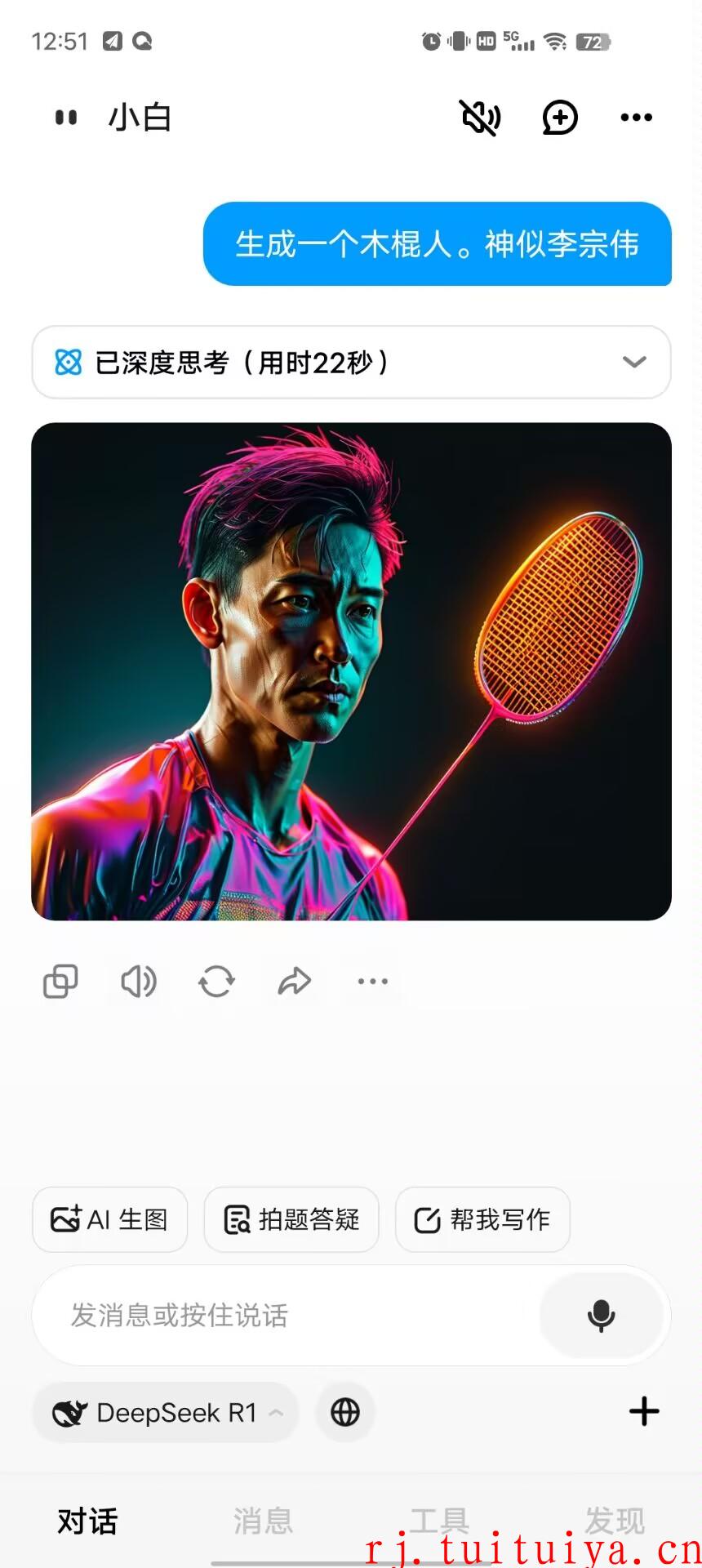This screenshot has height=1568, width=702.
Task: Open the top-right overflow menu
Action: pos(636,118)
